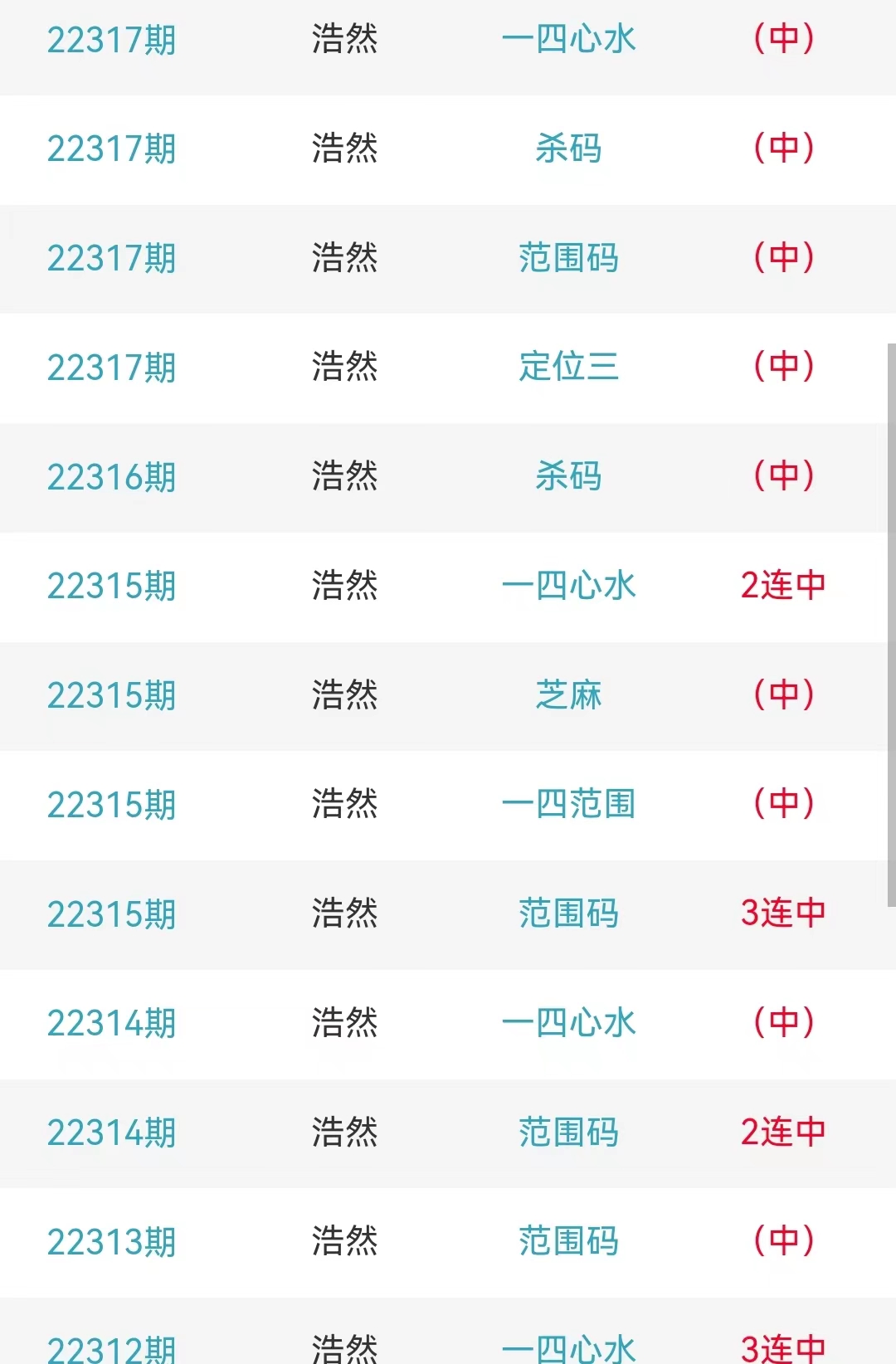Viewport: 896px width, 1364px height.
Task: Select the 22313期 范围码 record
Action: coord(568,1241)
